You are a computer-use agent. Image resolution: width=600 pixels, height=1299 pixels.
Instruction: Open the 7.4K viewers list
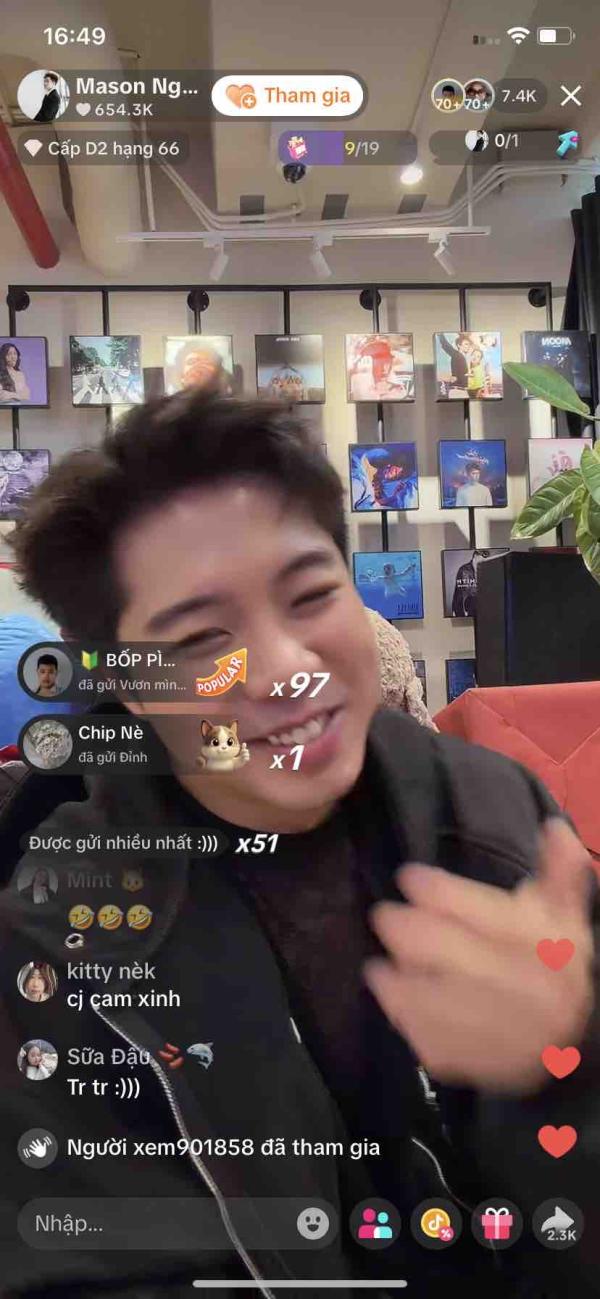[490, 96]
